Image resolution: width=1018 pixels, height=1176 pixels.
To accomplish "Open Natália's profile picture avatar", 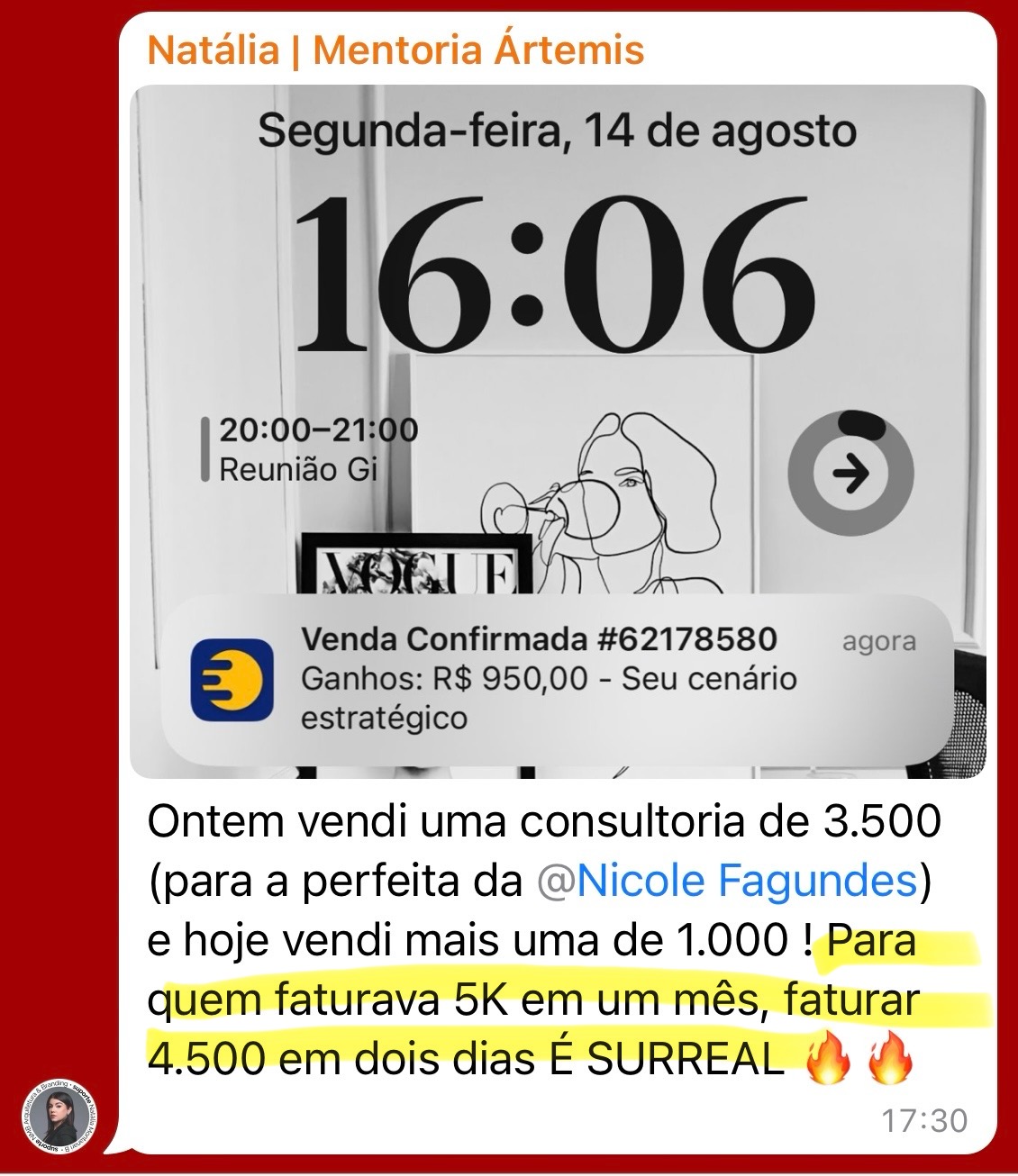I will pos(59,1115).
